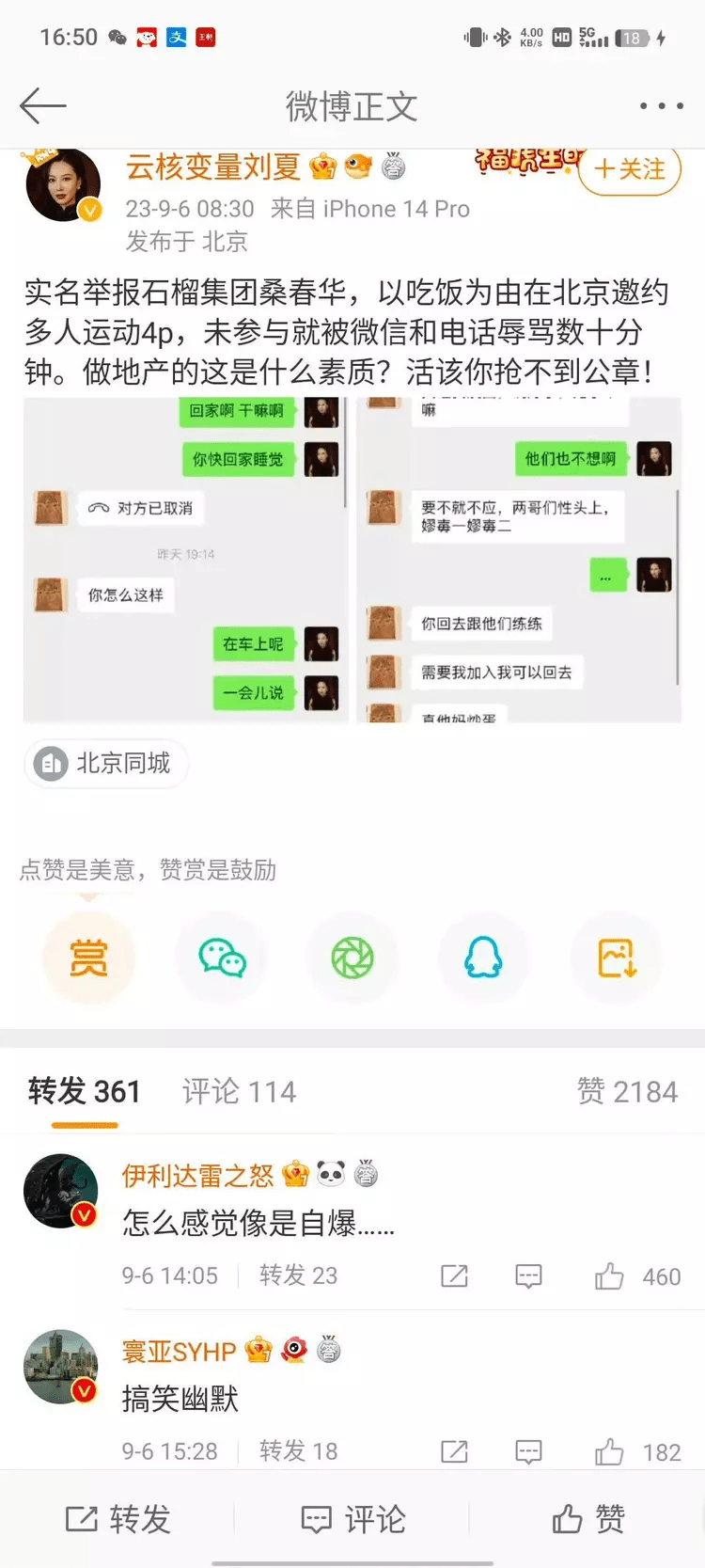Click the repost icon under 伊利达雷之怒's comment
This screenshot has width=705, height=1568.
pyautogui.click(x=454, y=1276)
